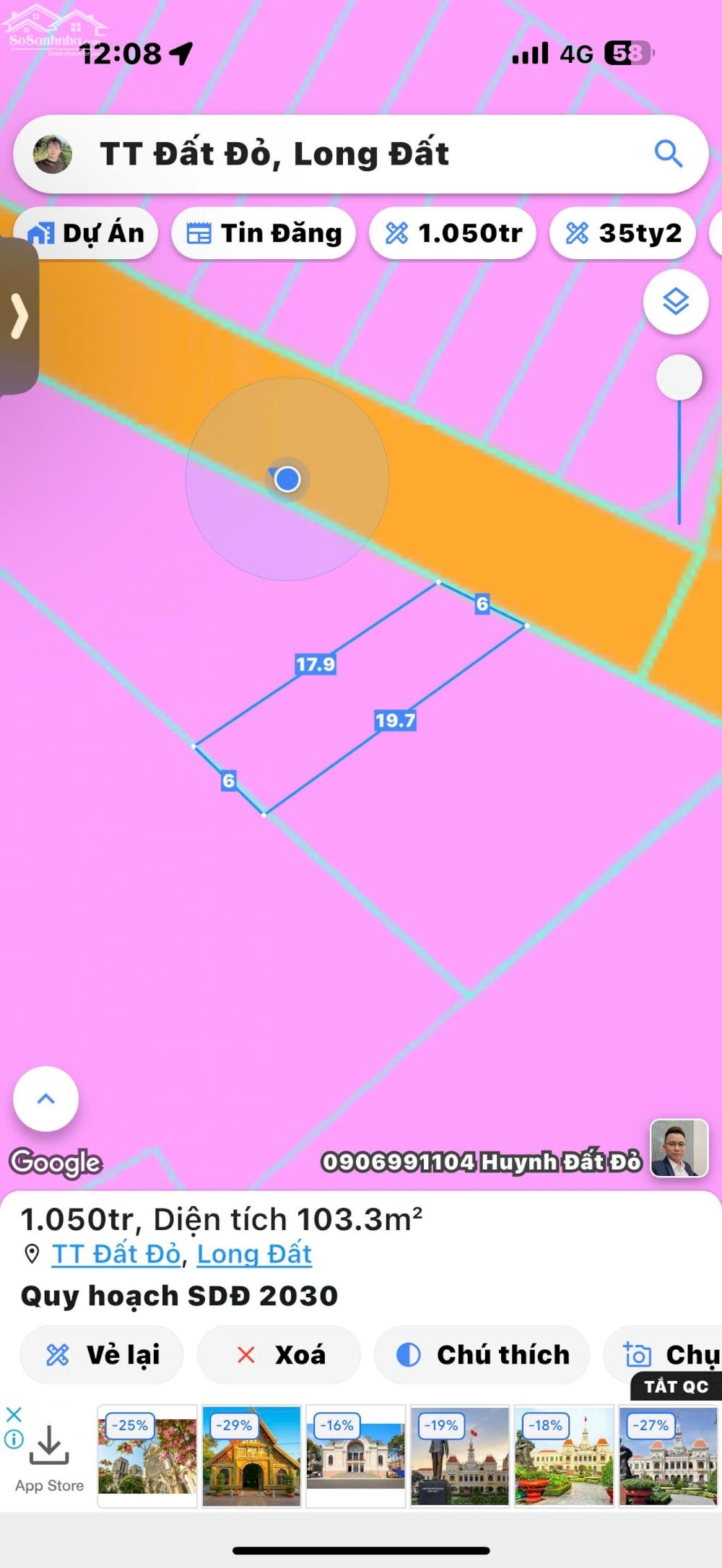Open the App Store download link
This screenshot has width=722, height=1568.
pos(49,1460)
